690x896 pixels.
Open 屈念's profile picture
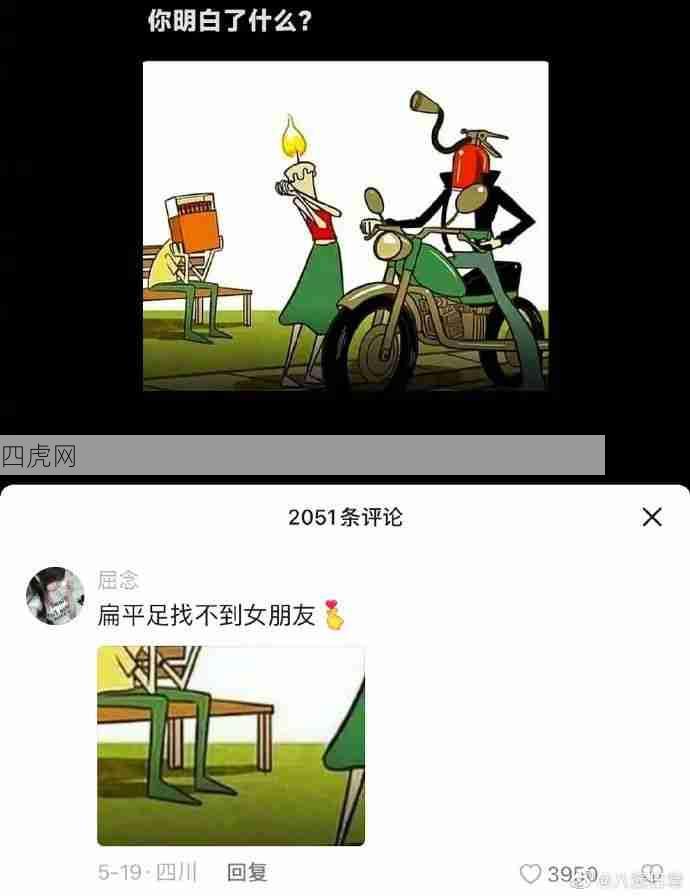click(x=54, y=595)
